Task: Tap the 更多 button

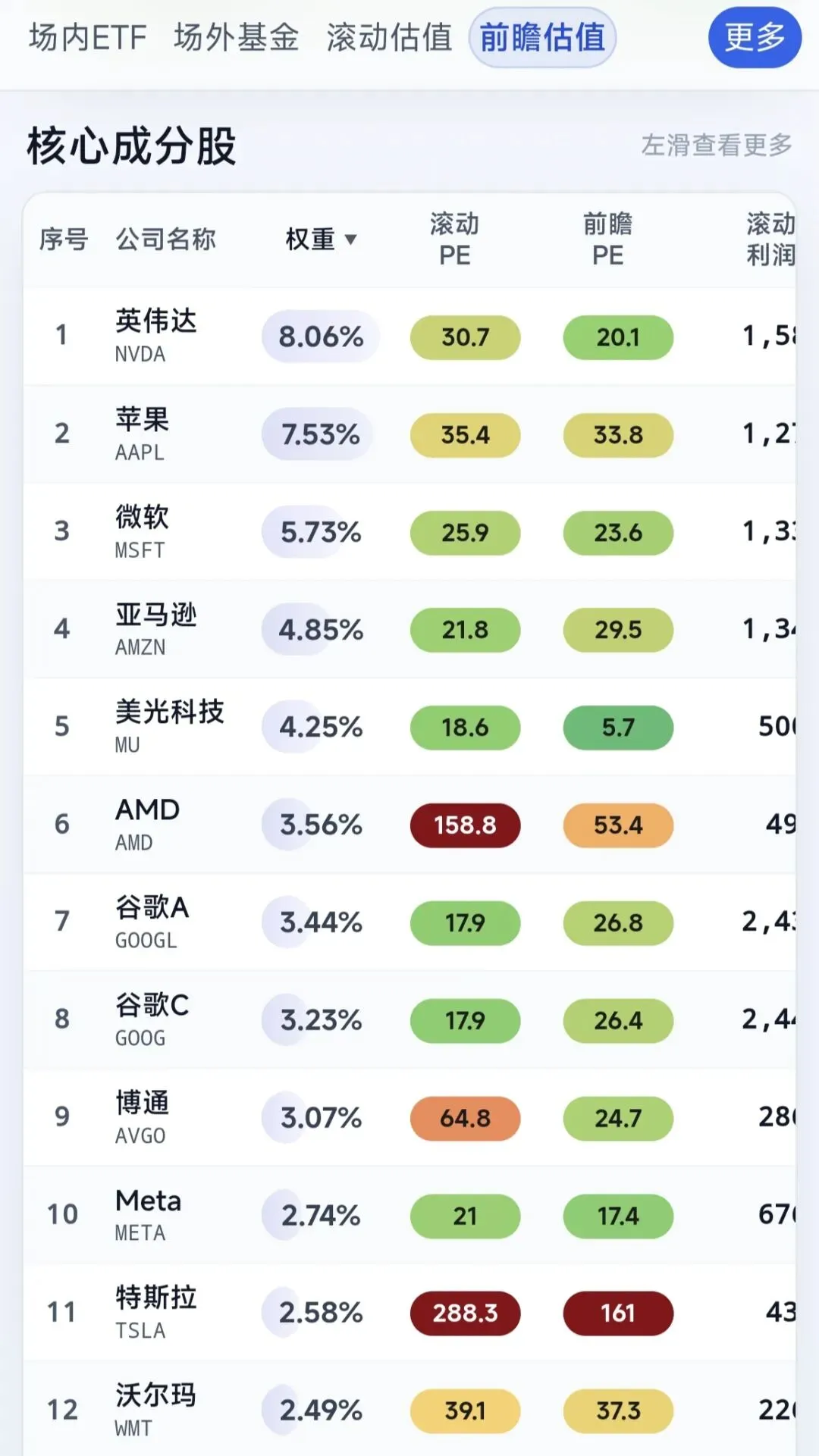Action: [755, 37]
